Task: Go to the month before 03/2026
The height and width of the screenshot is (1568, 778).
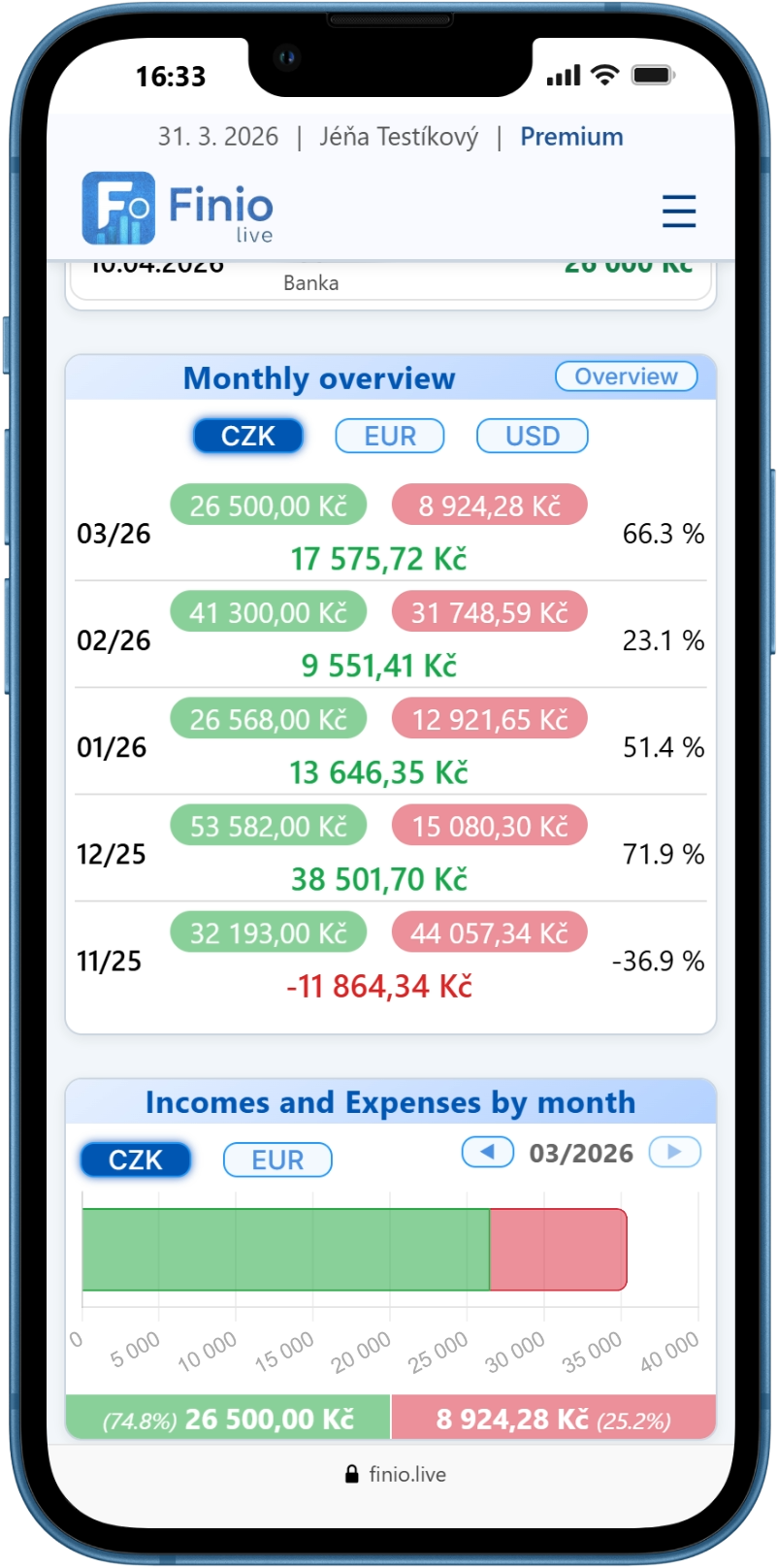Action: (488, 1152)
